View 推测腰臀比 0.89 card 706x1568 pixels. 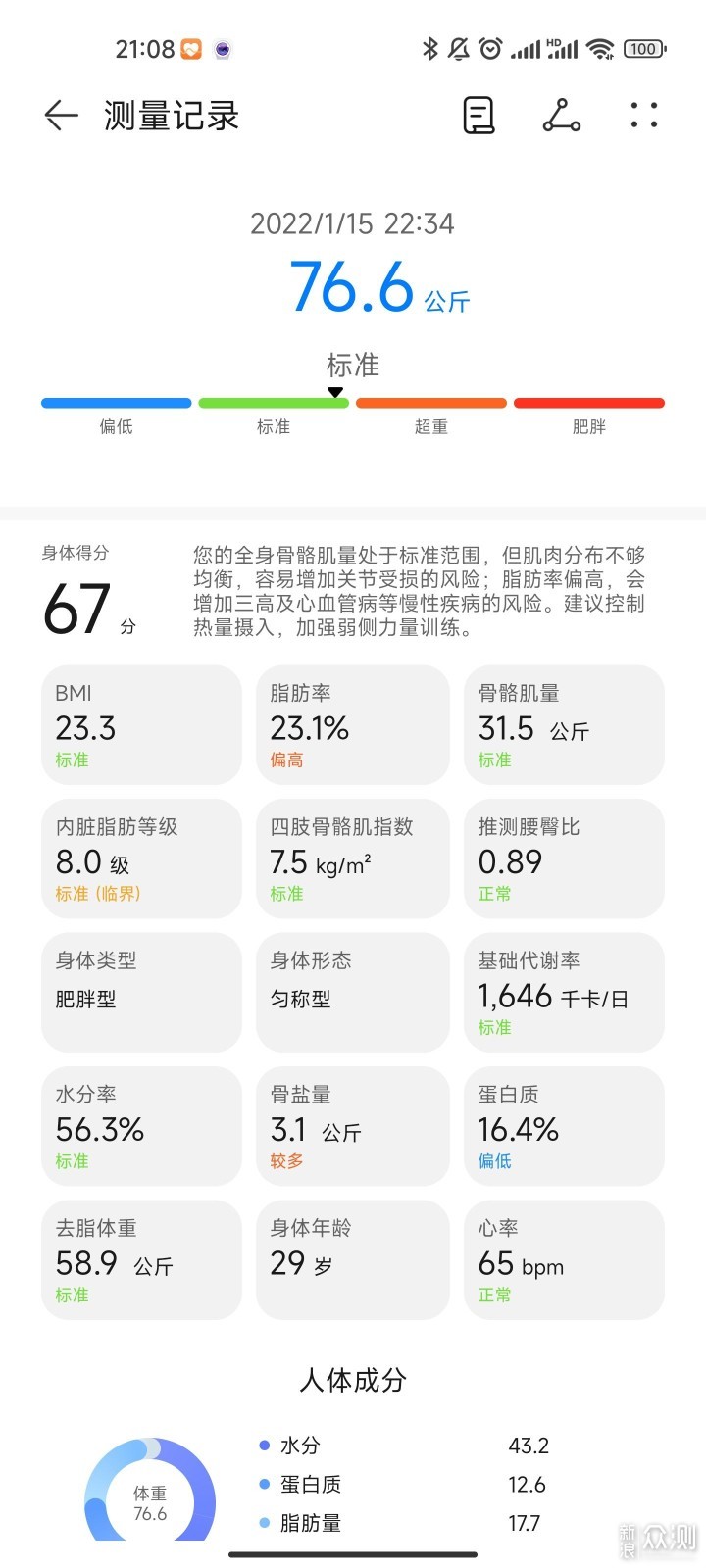click(564, 858)
